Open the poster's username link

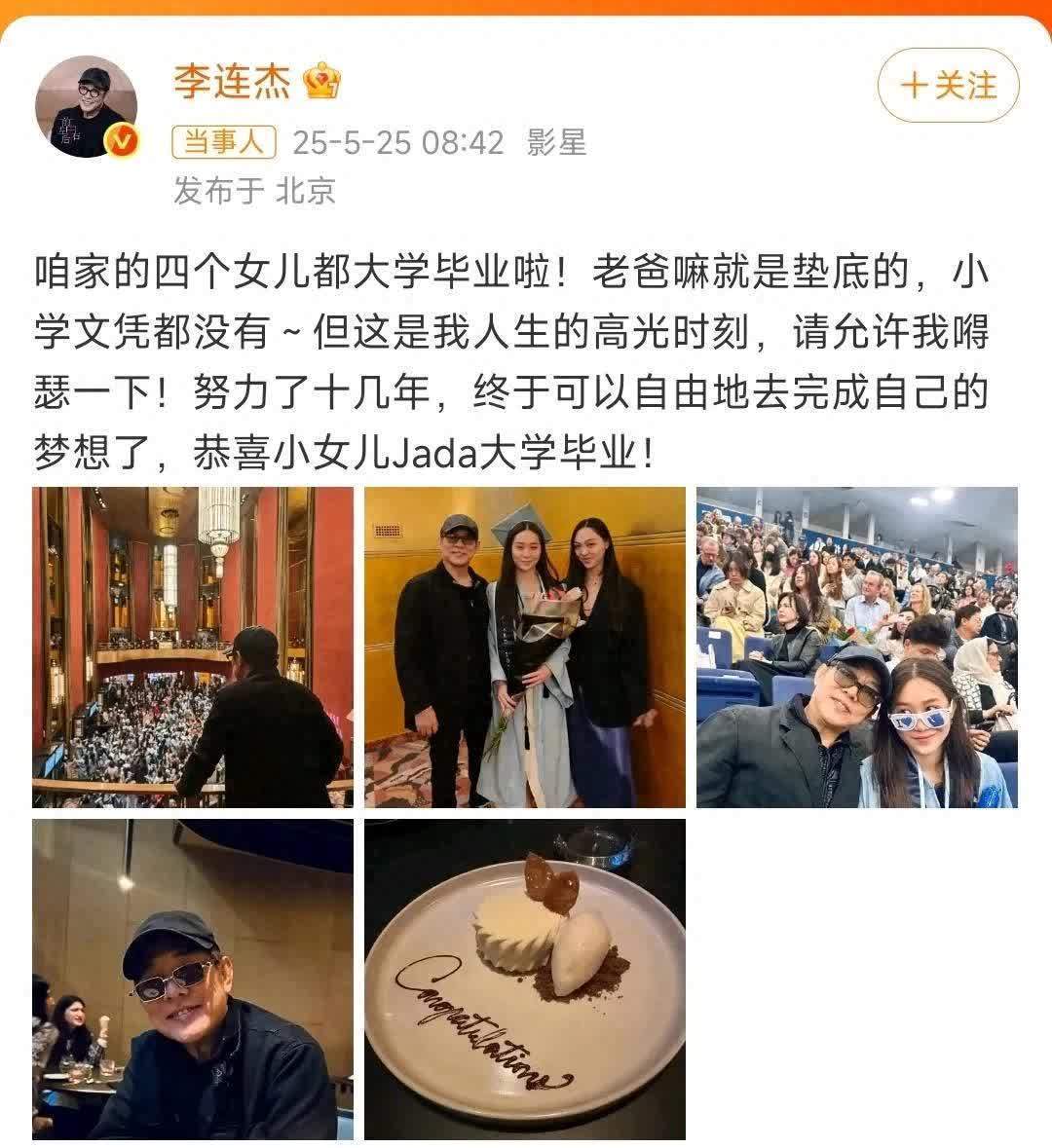[x=232, y=82]
